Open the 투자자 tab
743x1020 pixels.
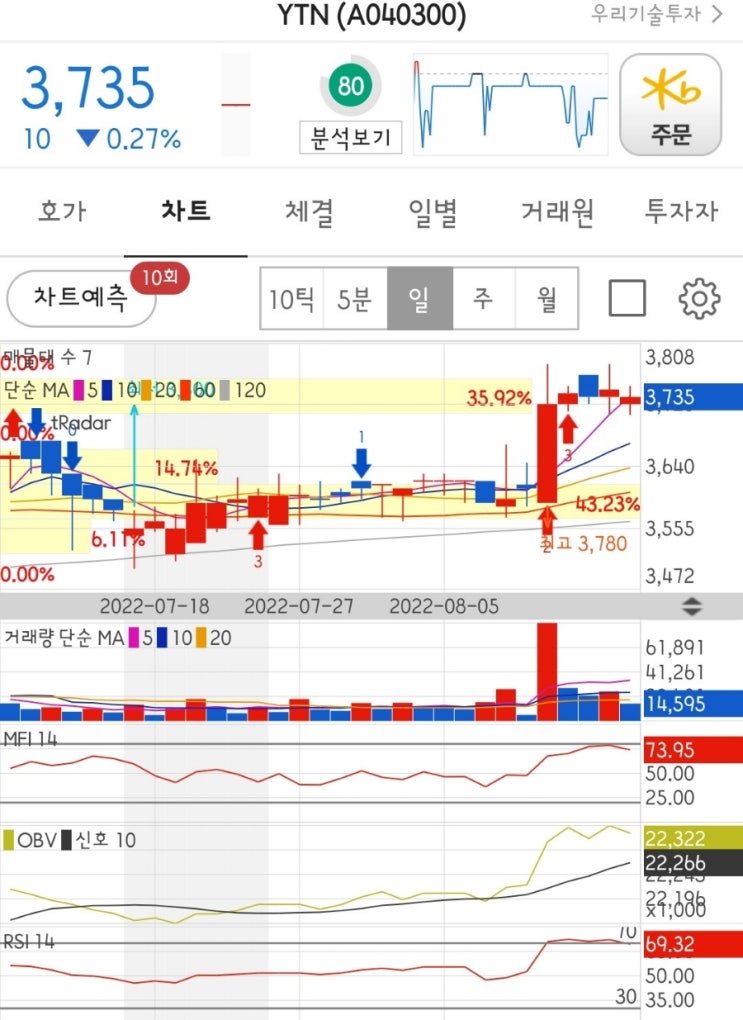(679, 211)
